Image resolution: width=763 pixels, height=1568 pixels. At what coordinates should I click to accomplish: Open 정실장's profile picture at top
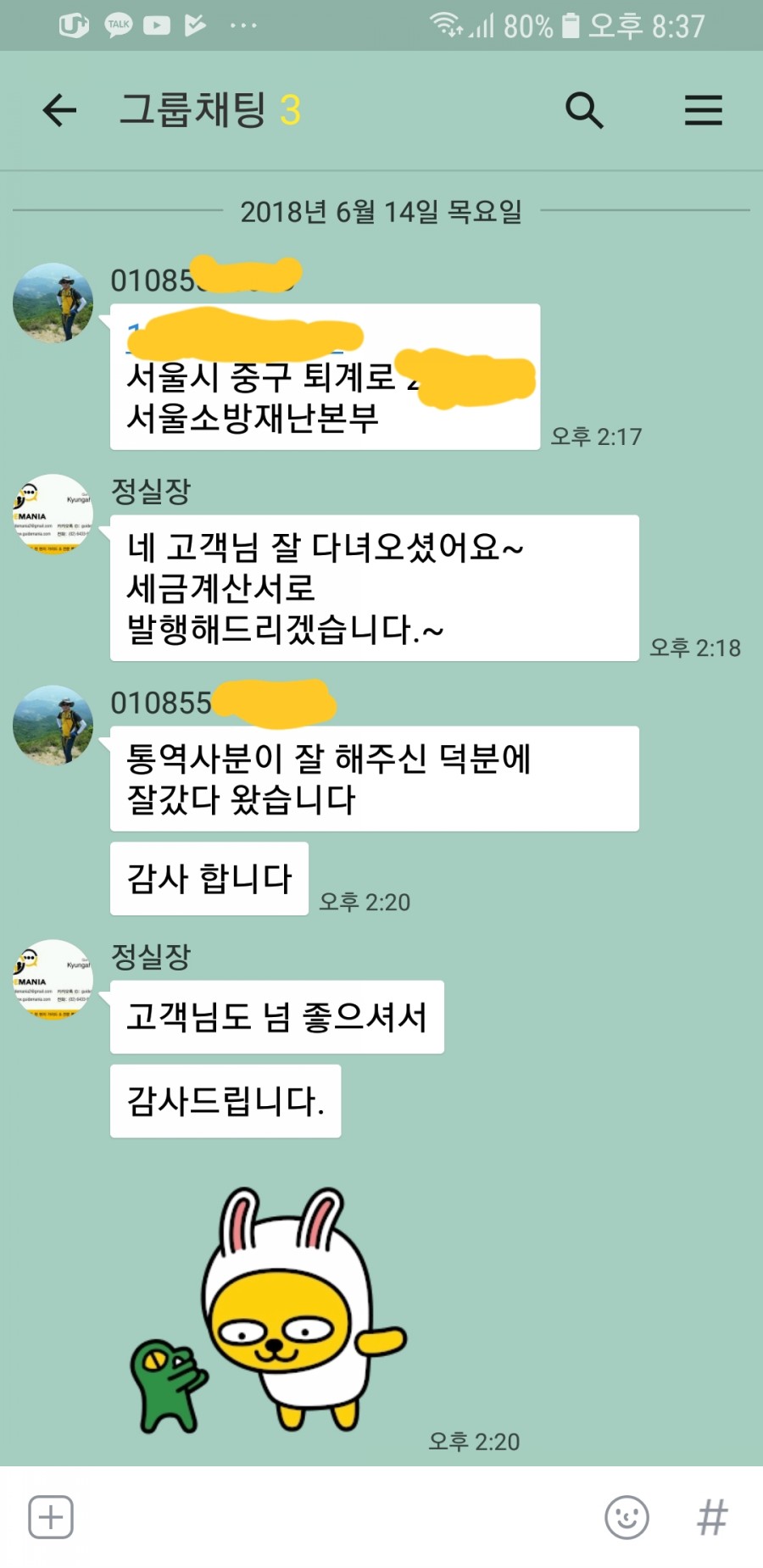click(x=53, y=514)
